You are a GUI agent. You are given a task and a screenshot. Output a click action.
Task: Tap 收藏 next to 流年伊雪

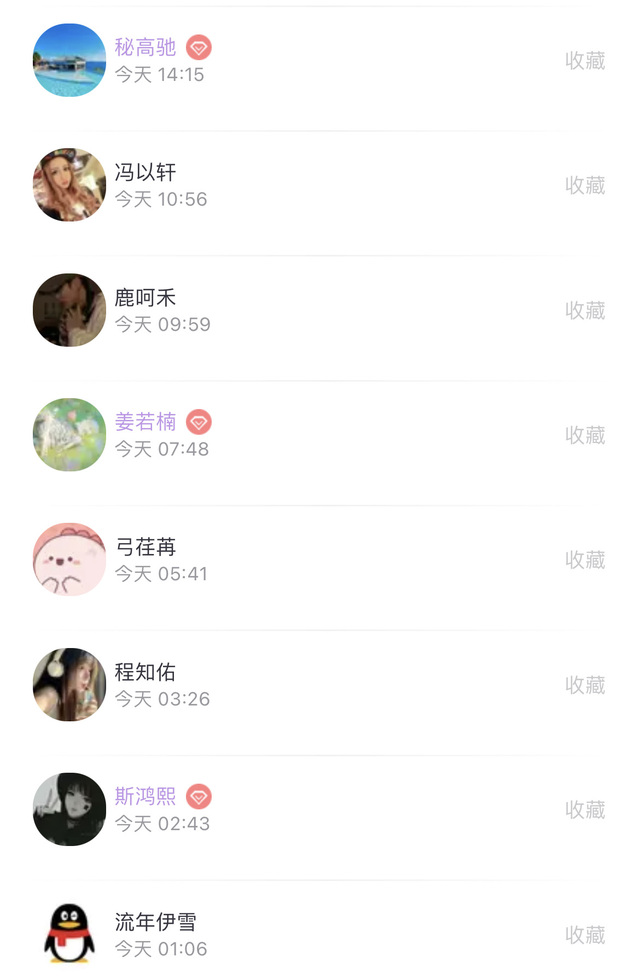(x=585, y=935)
